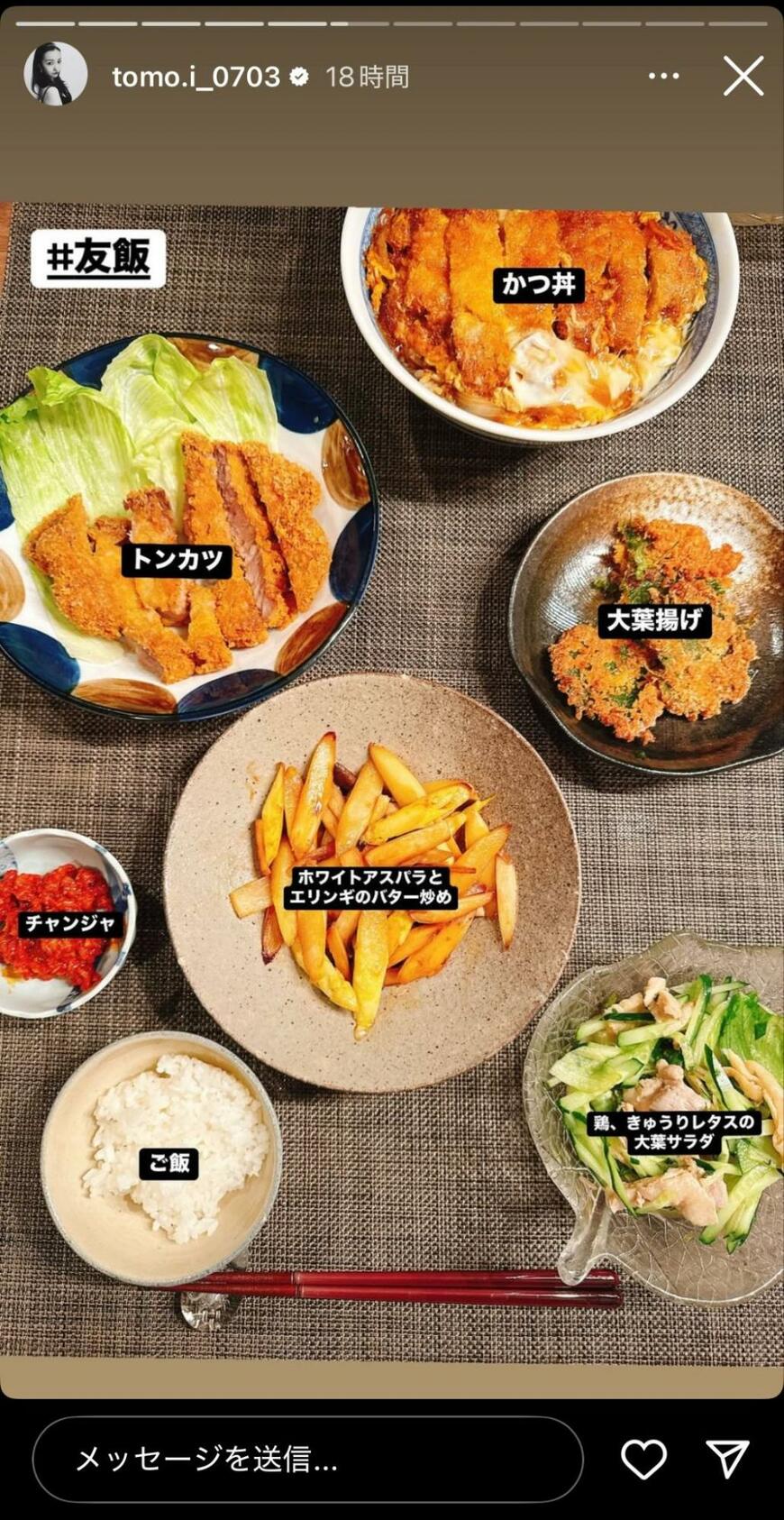Viewport: 784px width, 1520px height.
Task: Open the story options menu
Action: pyautogui.click(x=663, y=76)
